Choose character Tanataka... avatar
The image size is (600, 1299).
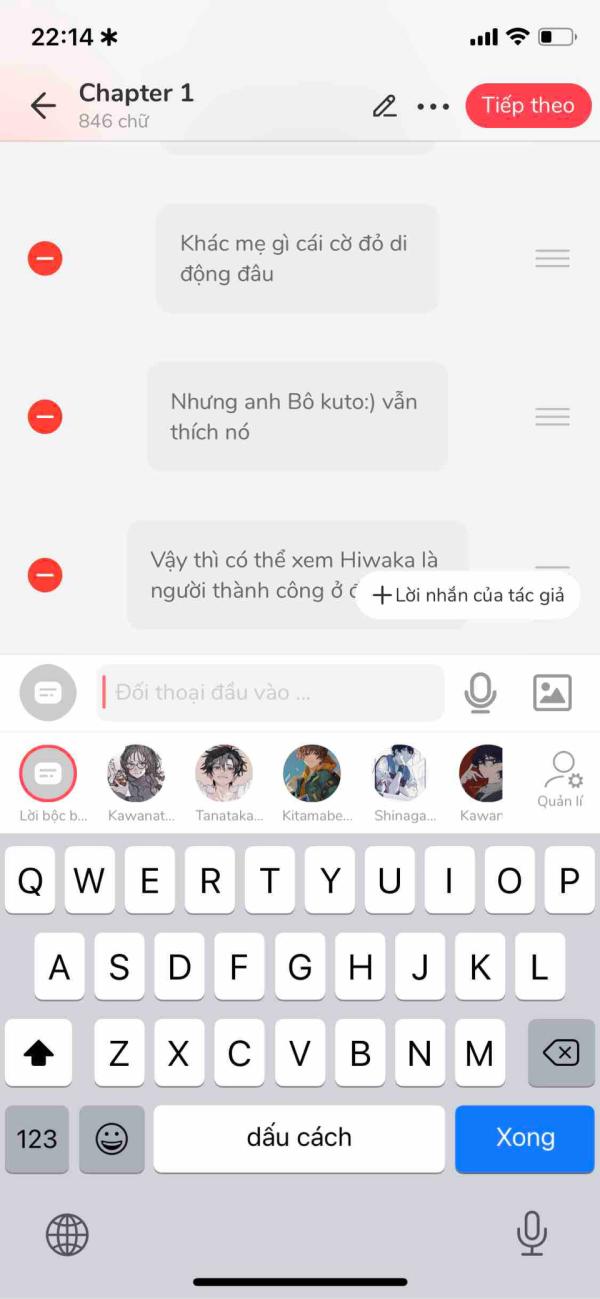(224, 774)
